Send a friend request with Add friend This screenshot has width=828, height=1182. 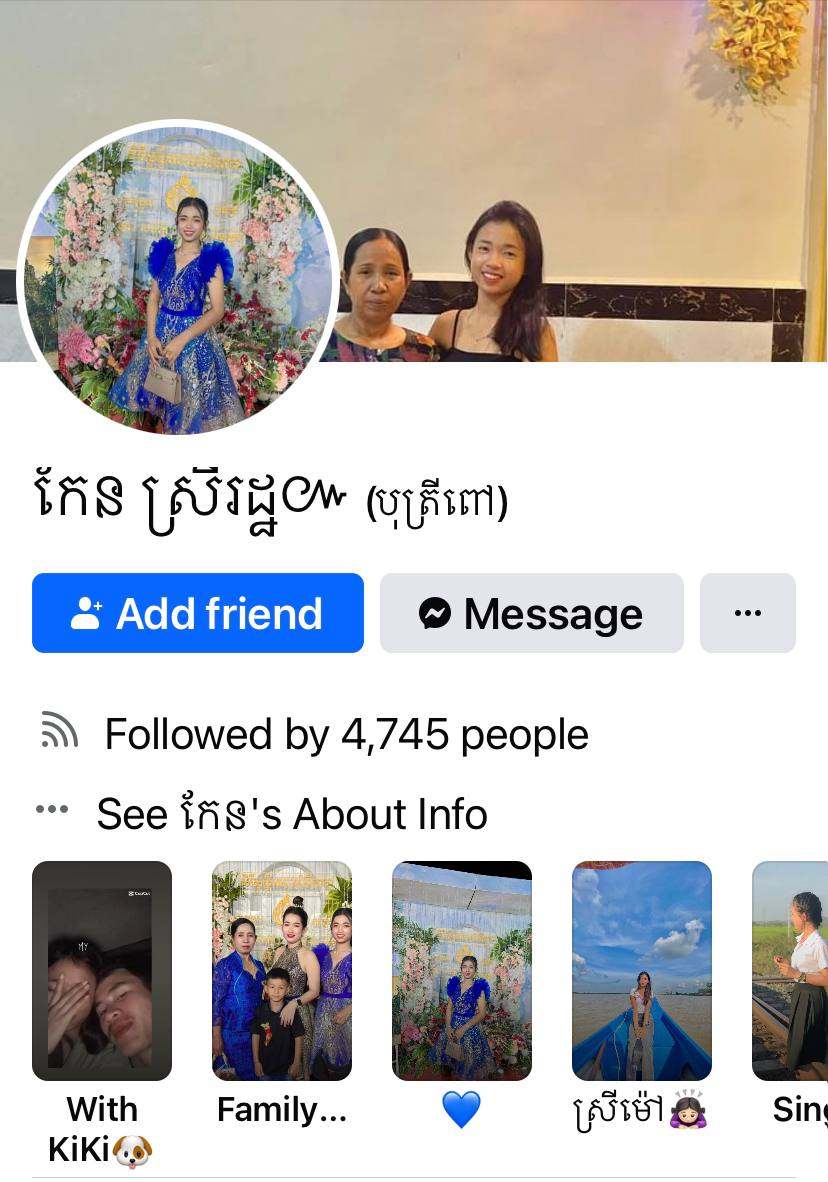tap(198, 613)
